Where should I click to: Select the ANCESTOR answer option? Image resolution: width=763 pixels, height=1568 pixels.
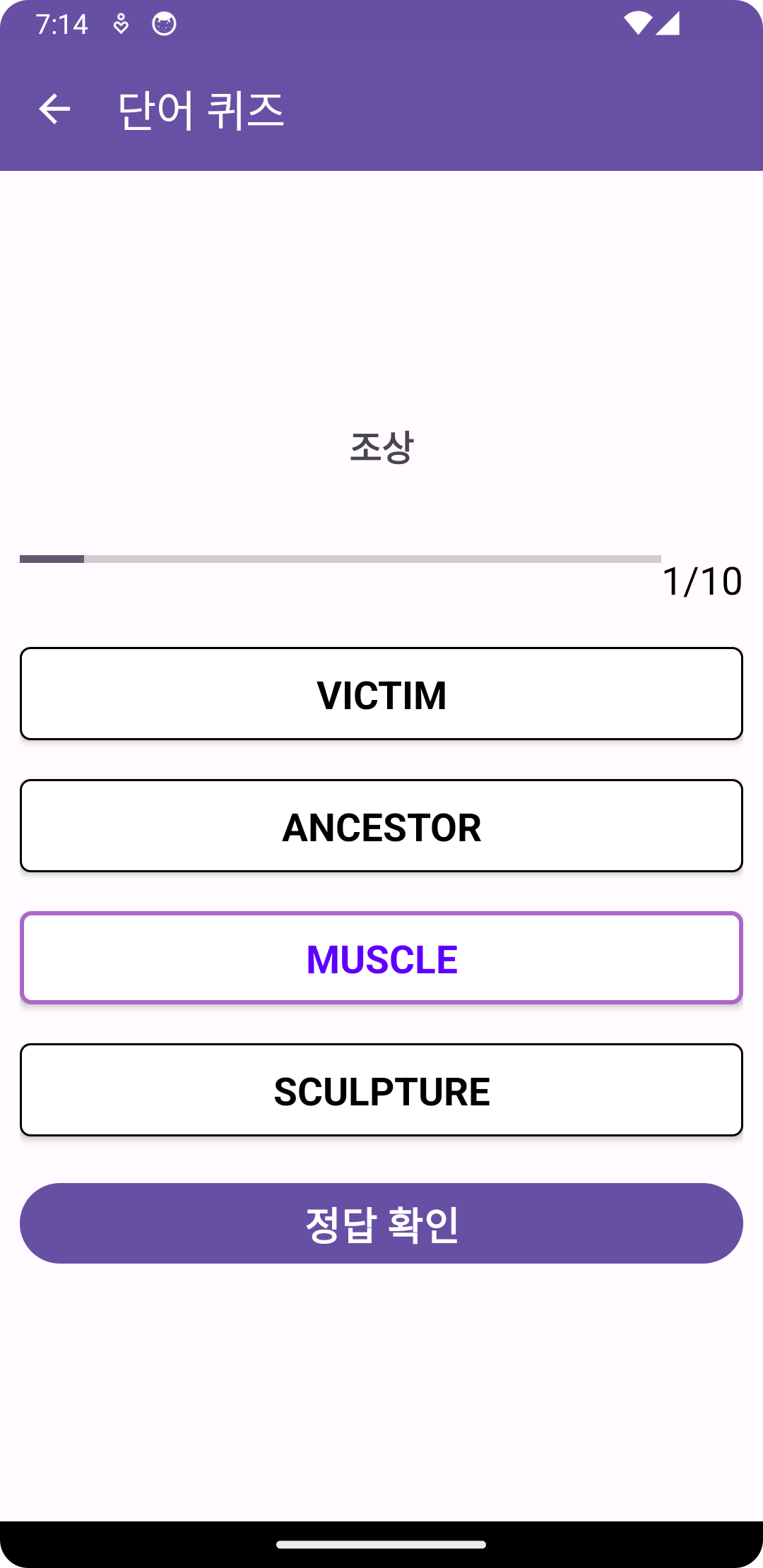[x=381, y=825]
